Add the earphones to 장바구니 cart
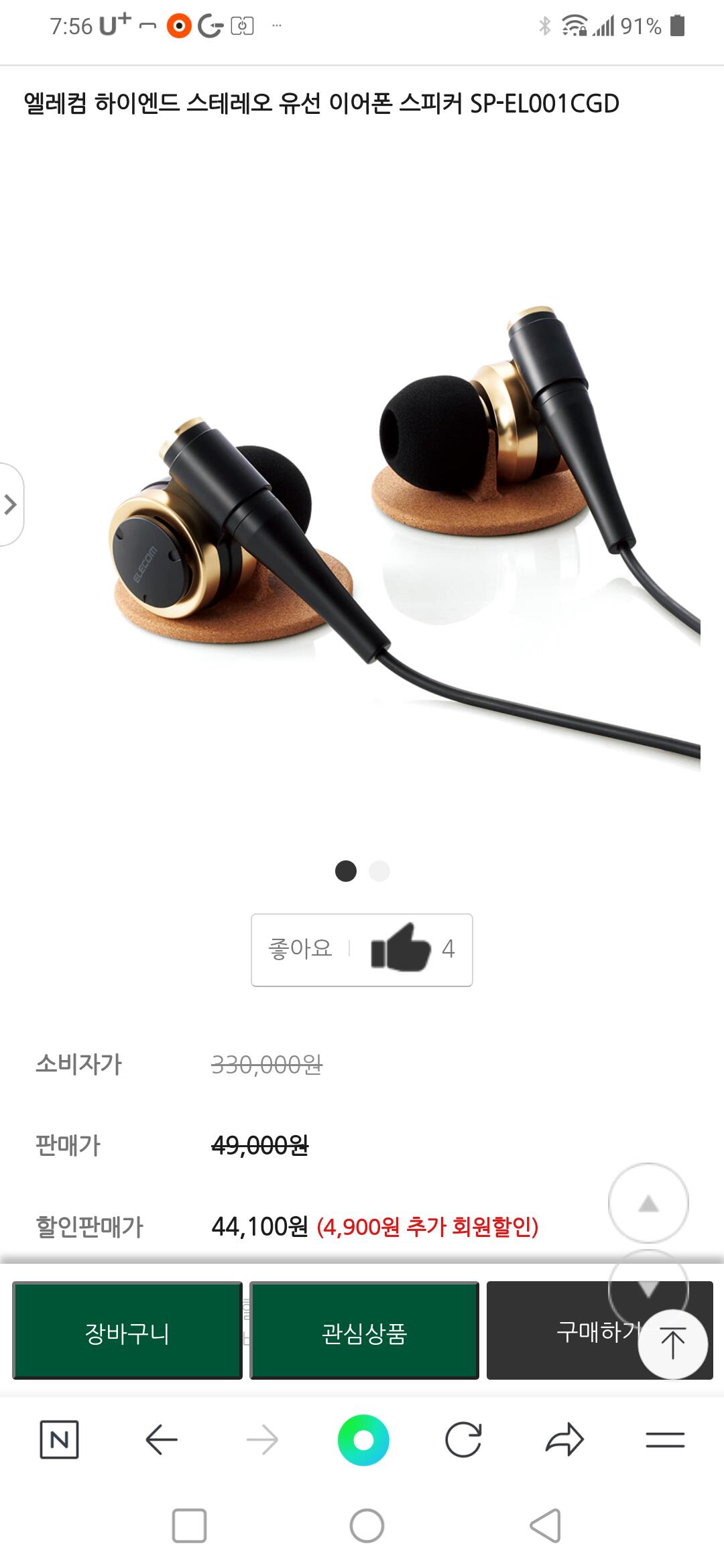Screen dimensions: 724x1568 pos(127,1331)
